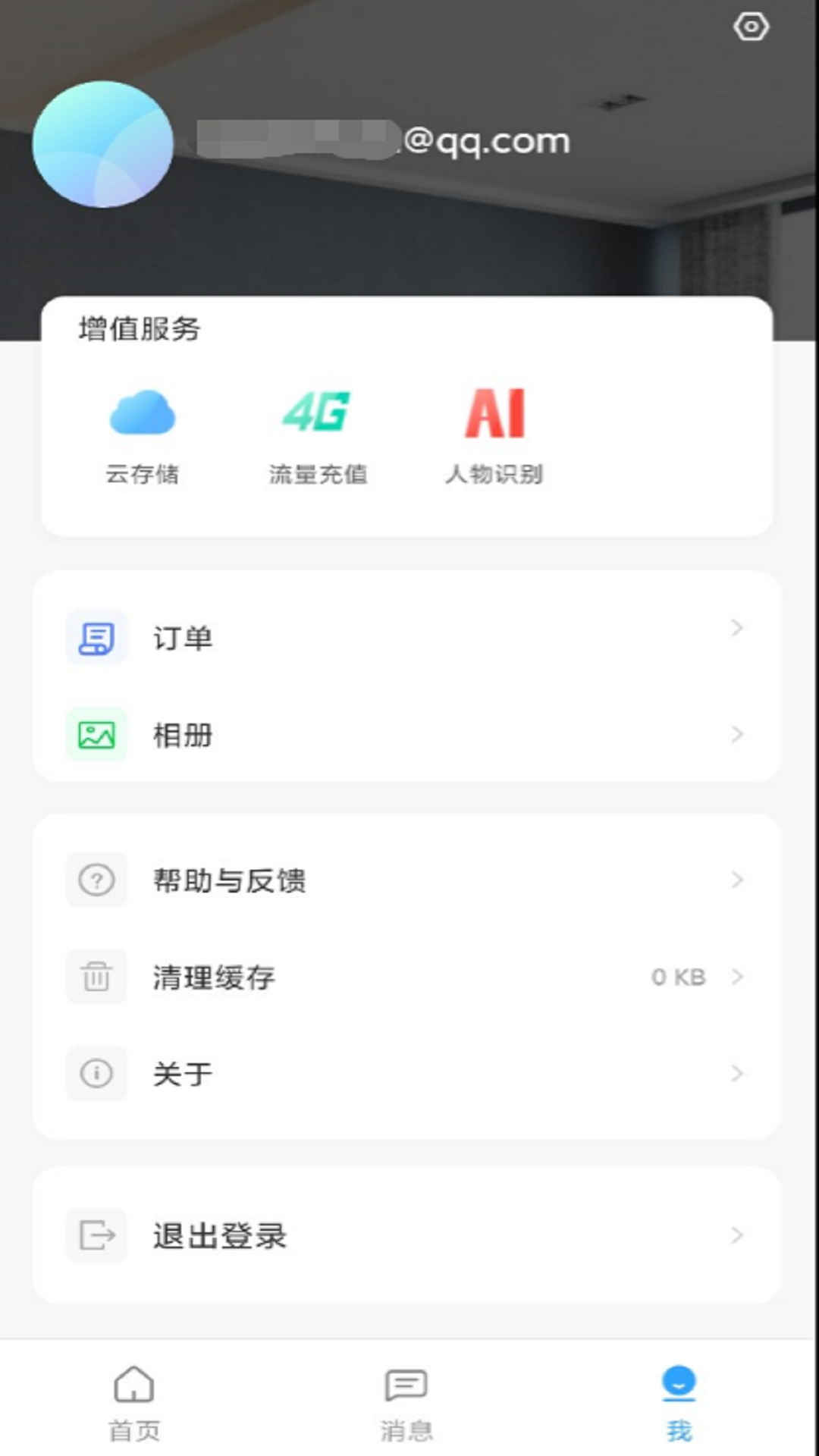Image resolution: width=819 pixels, height=1456 pixels.
Task: Expand the 订单 row chevron
Action: 736,628
